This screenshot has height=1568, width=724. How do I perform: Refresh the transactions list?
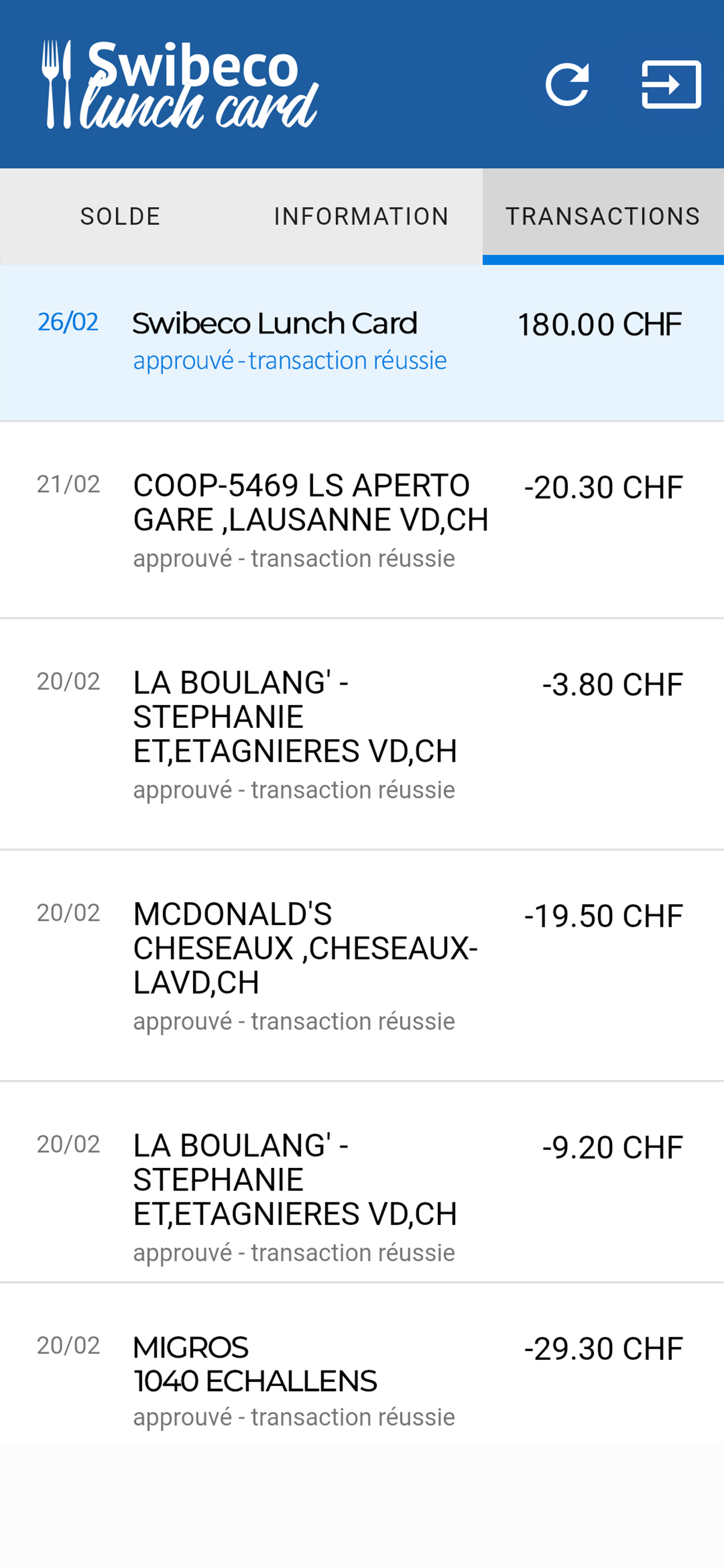click(567, 84)
